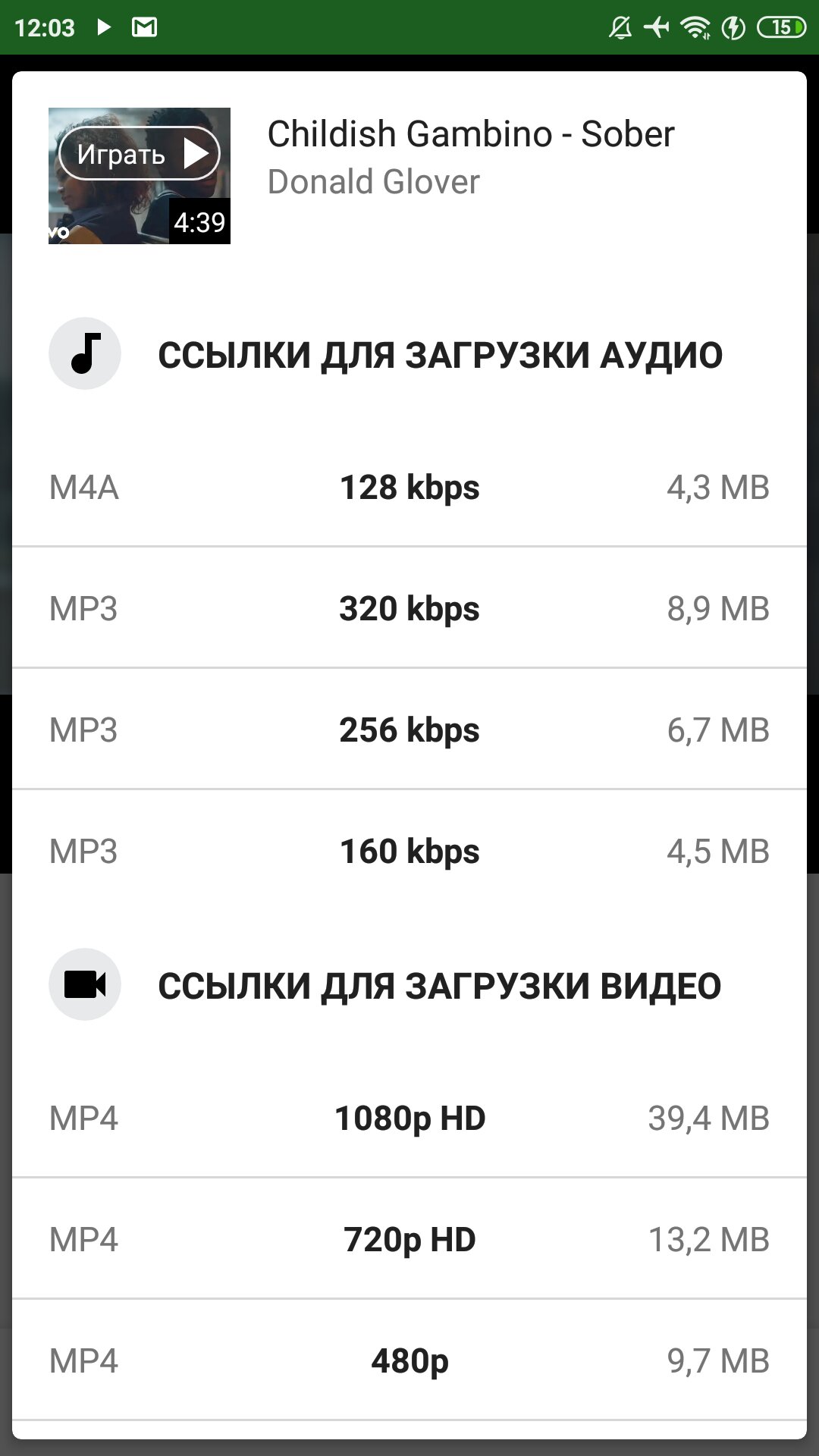Download MP4 480p video

tap(409, 1360)
